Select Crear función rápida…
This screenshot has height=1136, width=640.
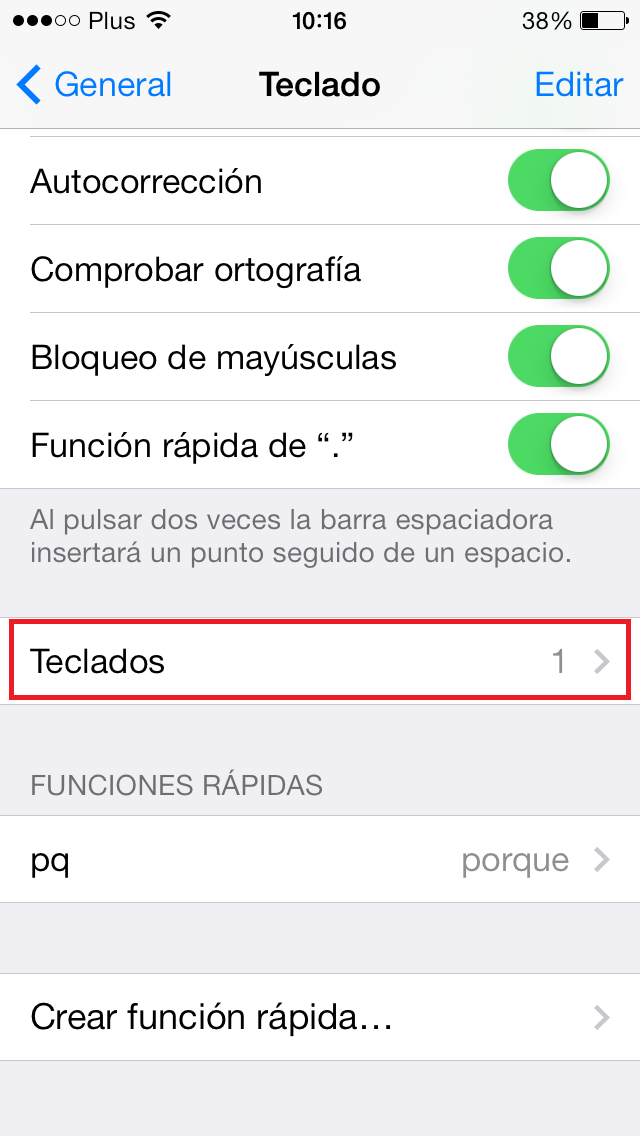(320, 1018)
